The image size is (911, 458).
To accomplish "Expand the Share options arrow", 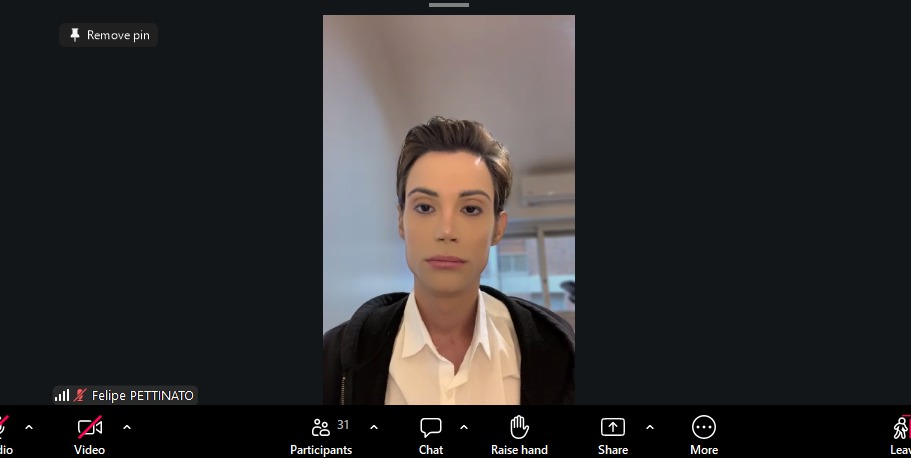I will click(650, 427).
